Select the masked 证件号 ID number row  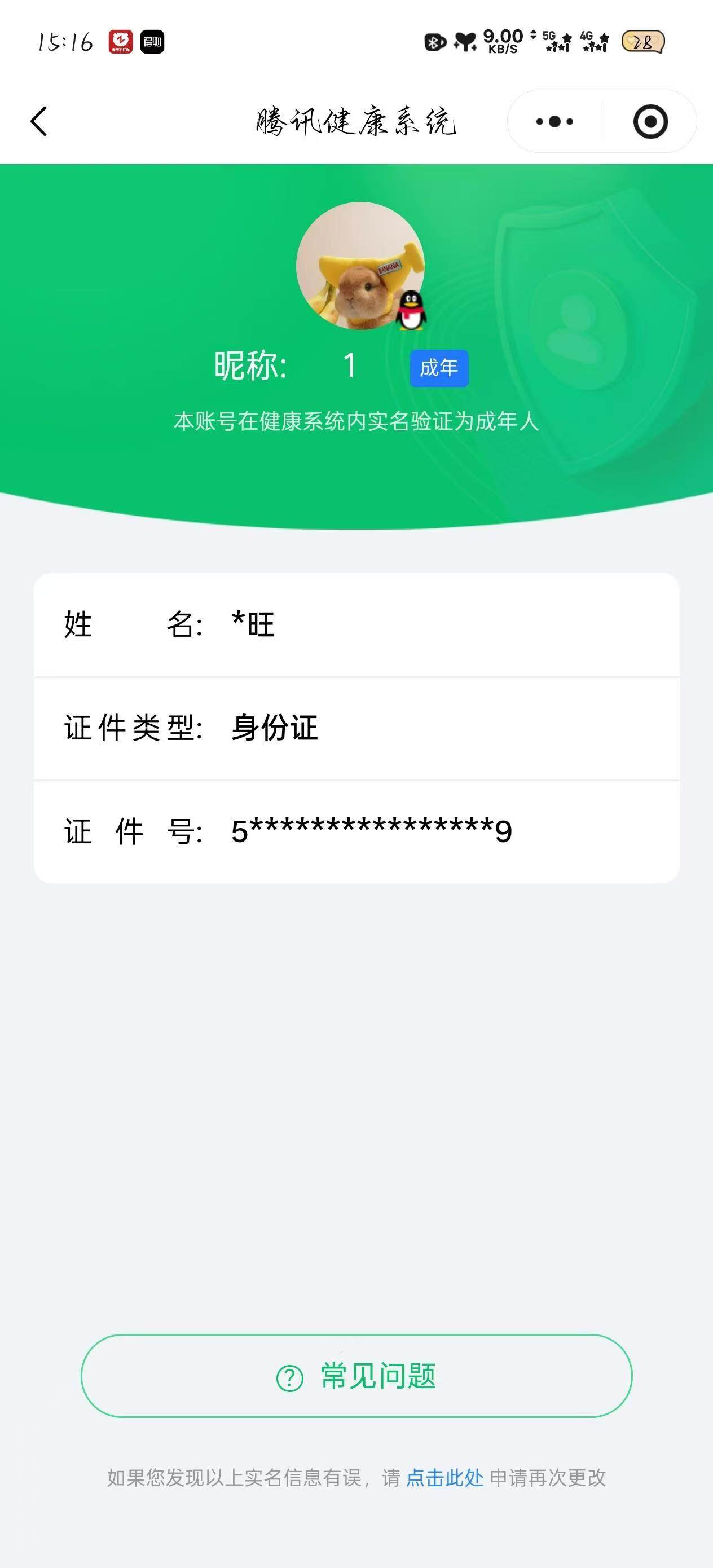[356, 830]
